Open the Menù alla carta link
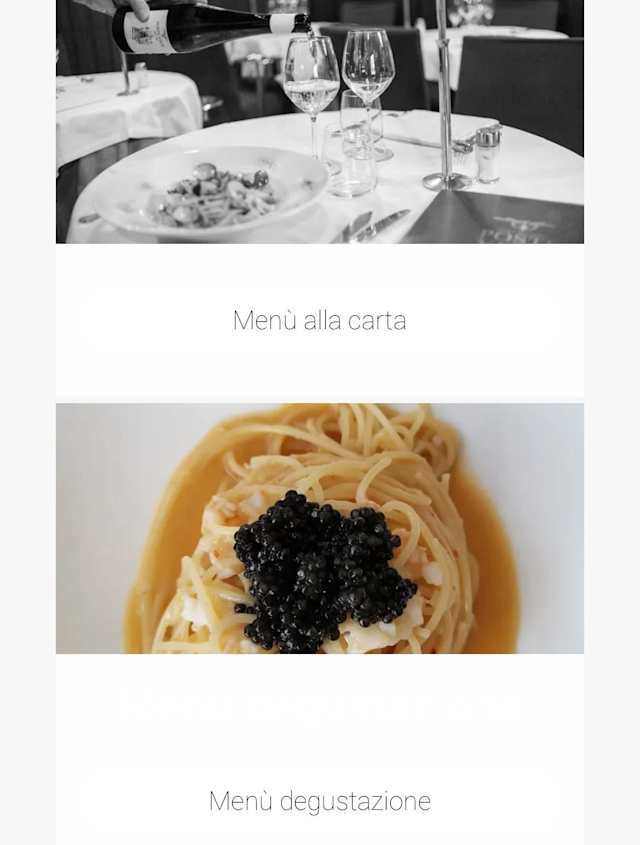 point(319,321)
